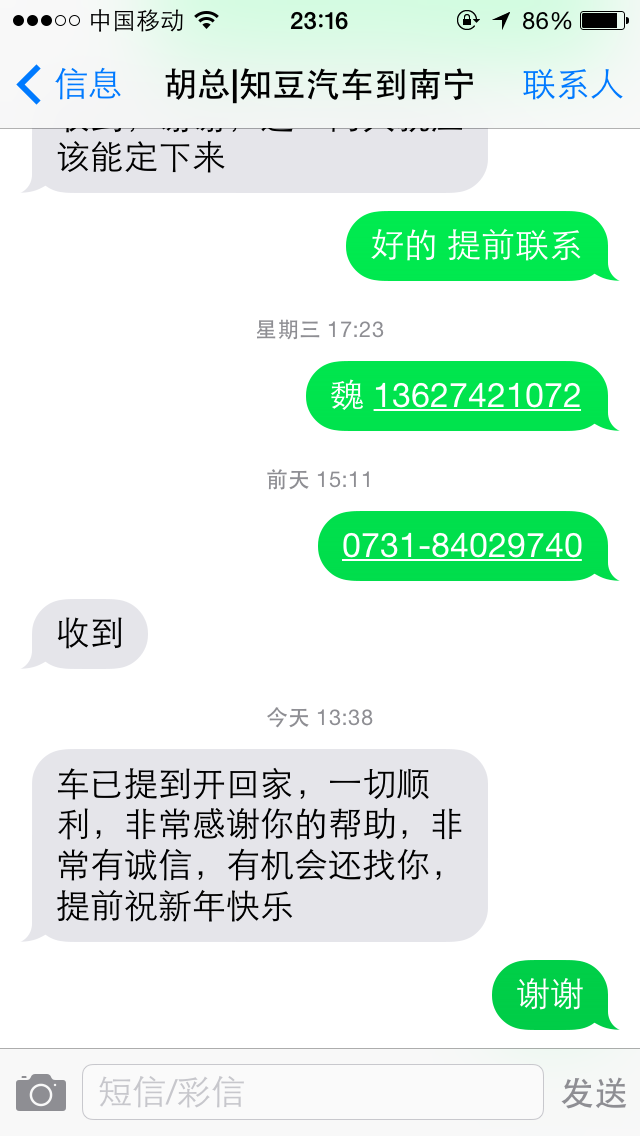640x1136 pixels.
Task: Go back to the 信息 messages list
Action: pos(68,85)
